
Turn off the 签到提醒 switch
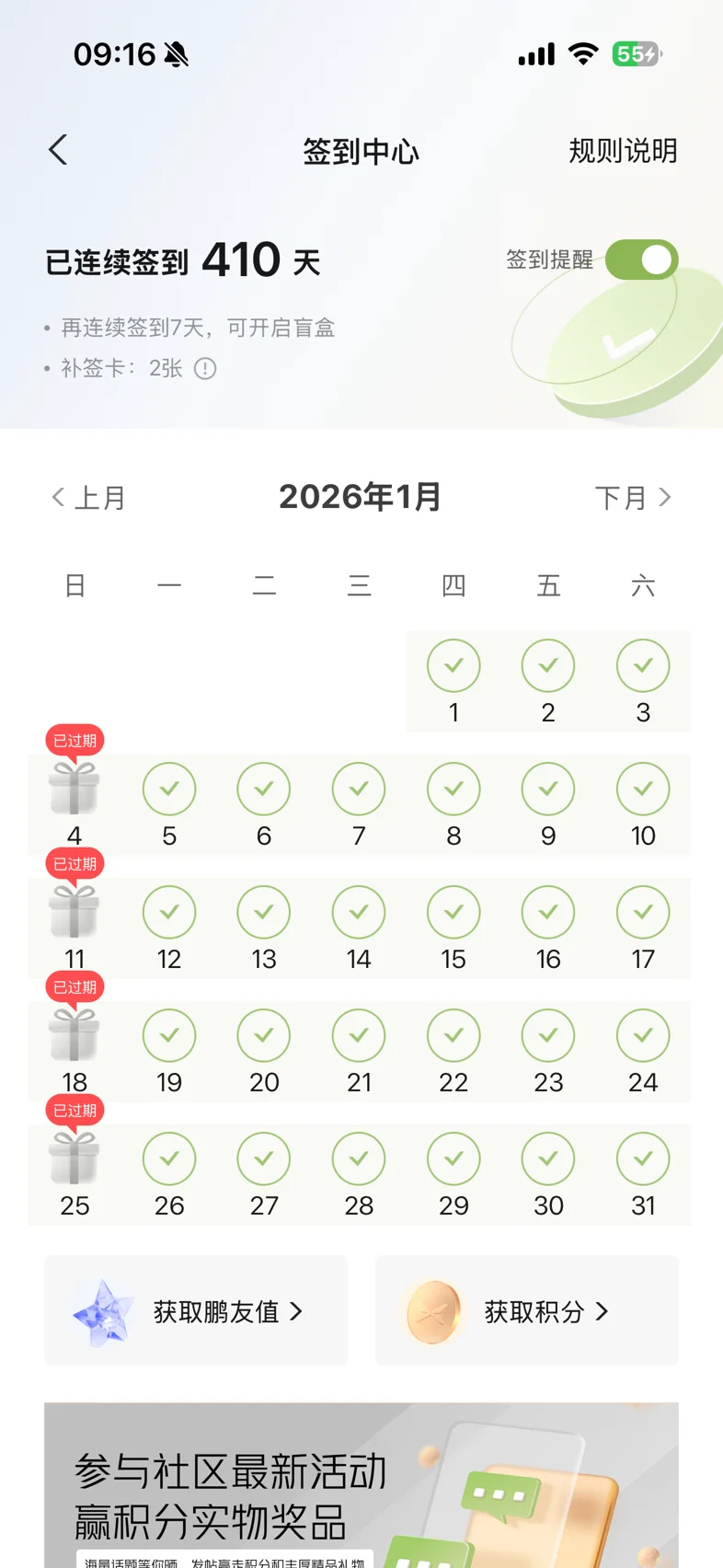pos(641,259)
